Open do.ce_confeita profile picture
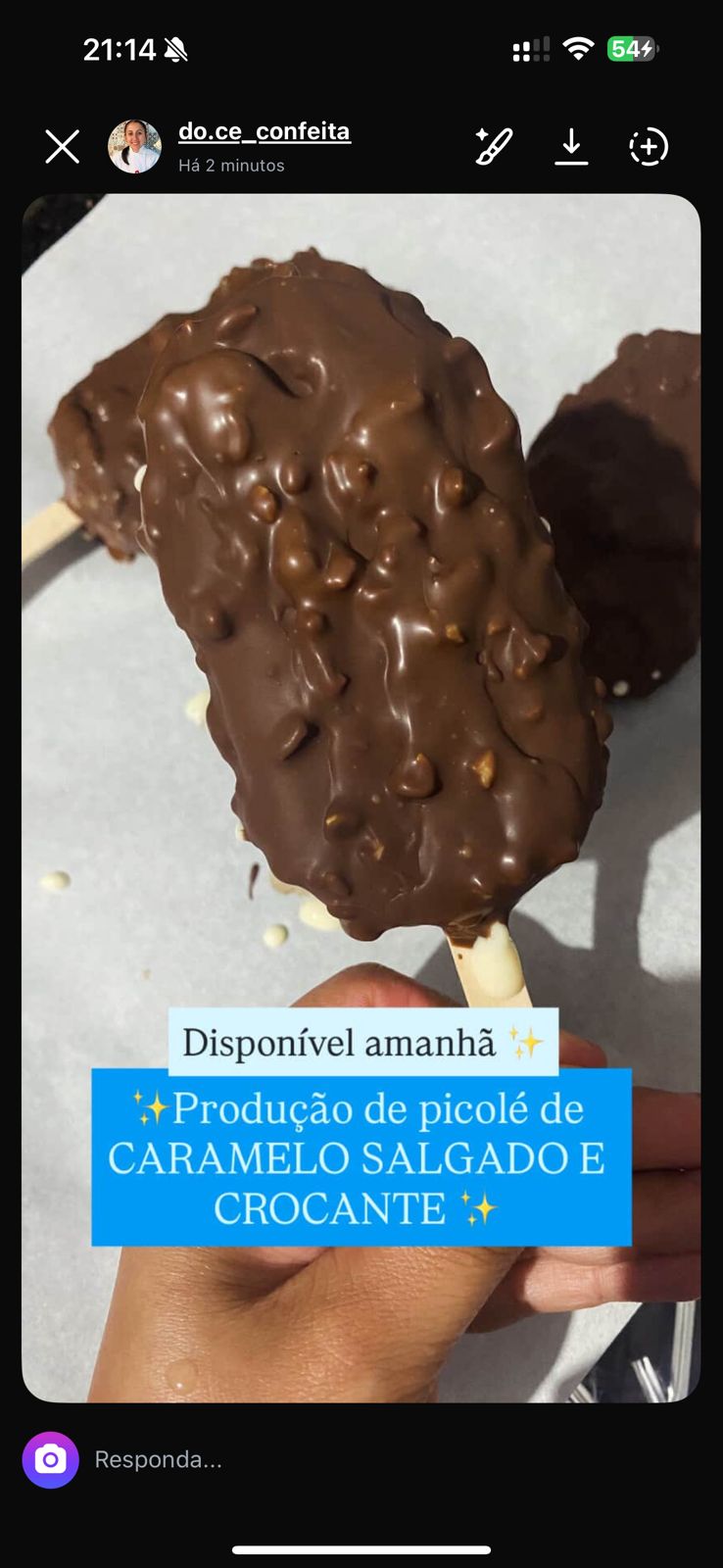The image size is (723, 1568). [134, 147]
